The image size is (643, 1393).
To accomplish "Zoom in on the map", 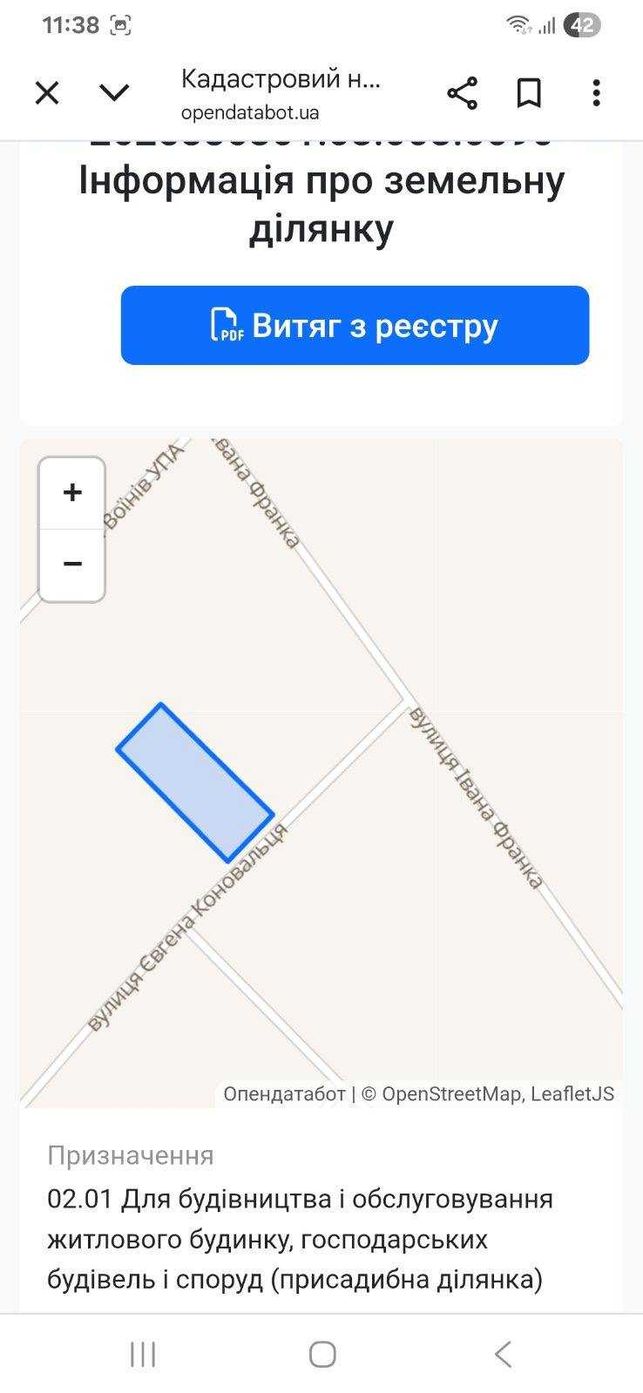I will [x=72, y=493].
